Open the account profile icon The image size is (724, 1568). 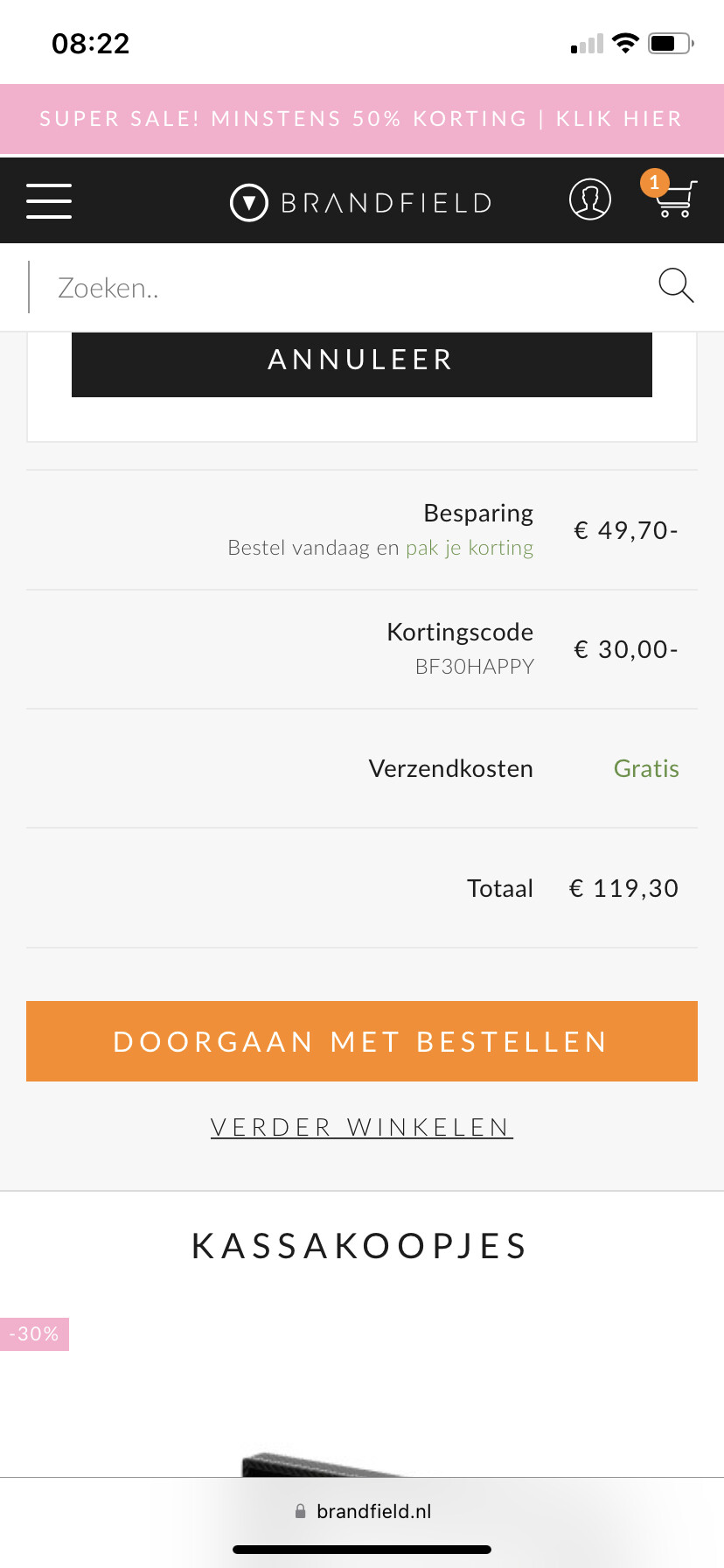(590, 199)
